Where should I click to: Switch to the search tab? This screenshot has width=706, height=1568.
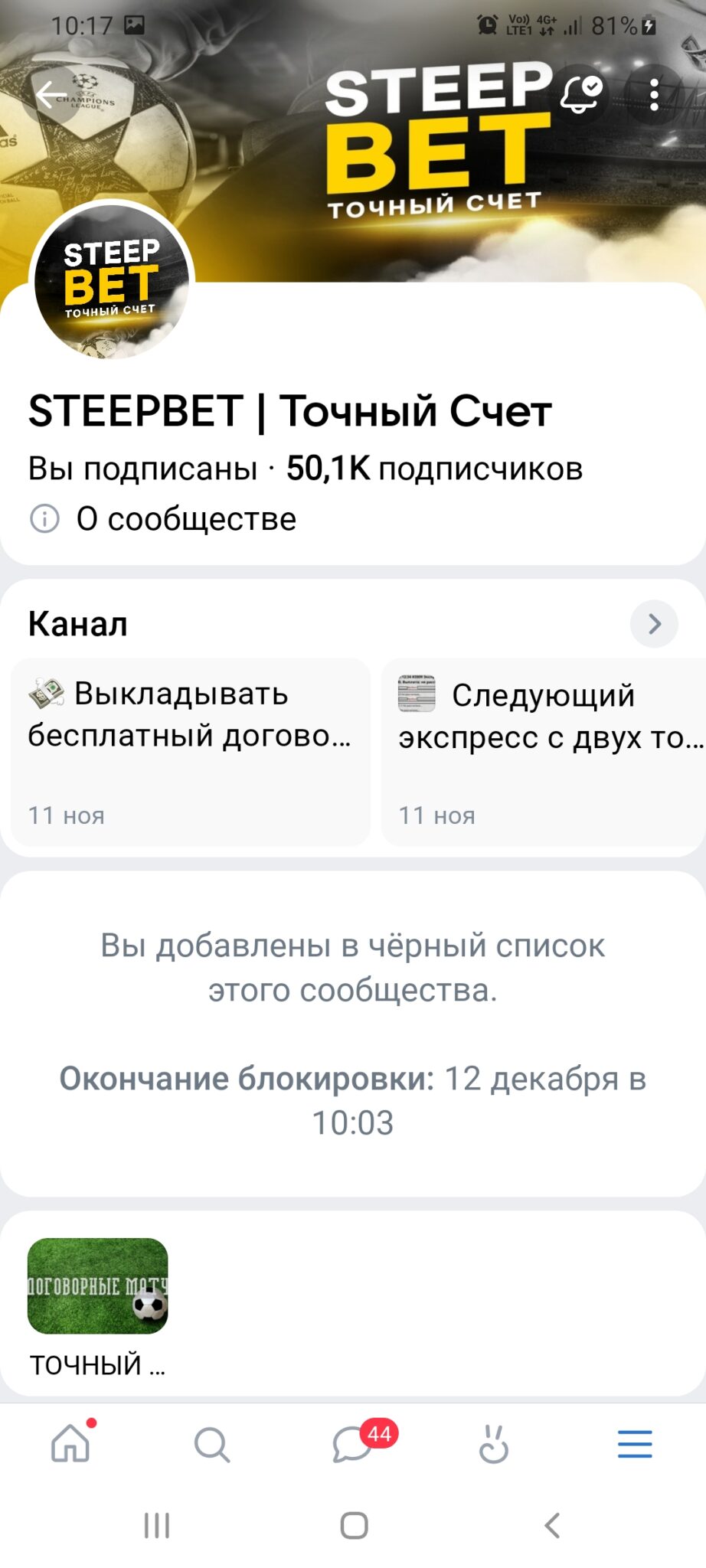coord(211,1444)
